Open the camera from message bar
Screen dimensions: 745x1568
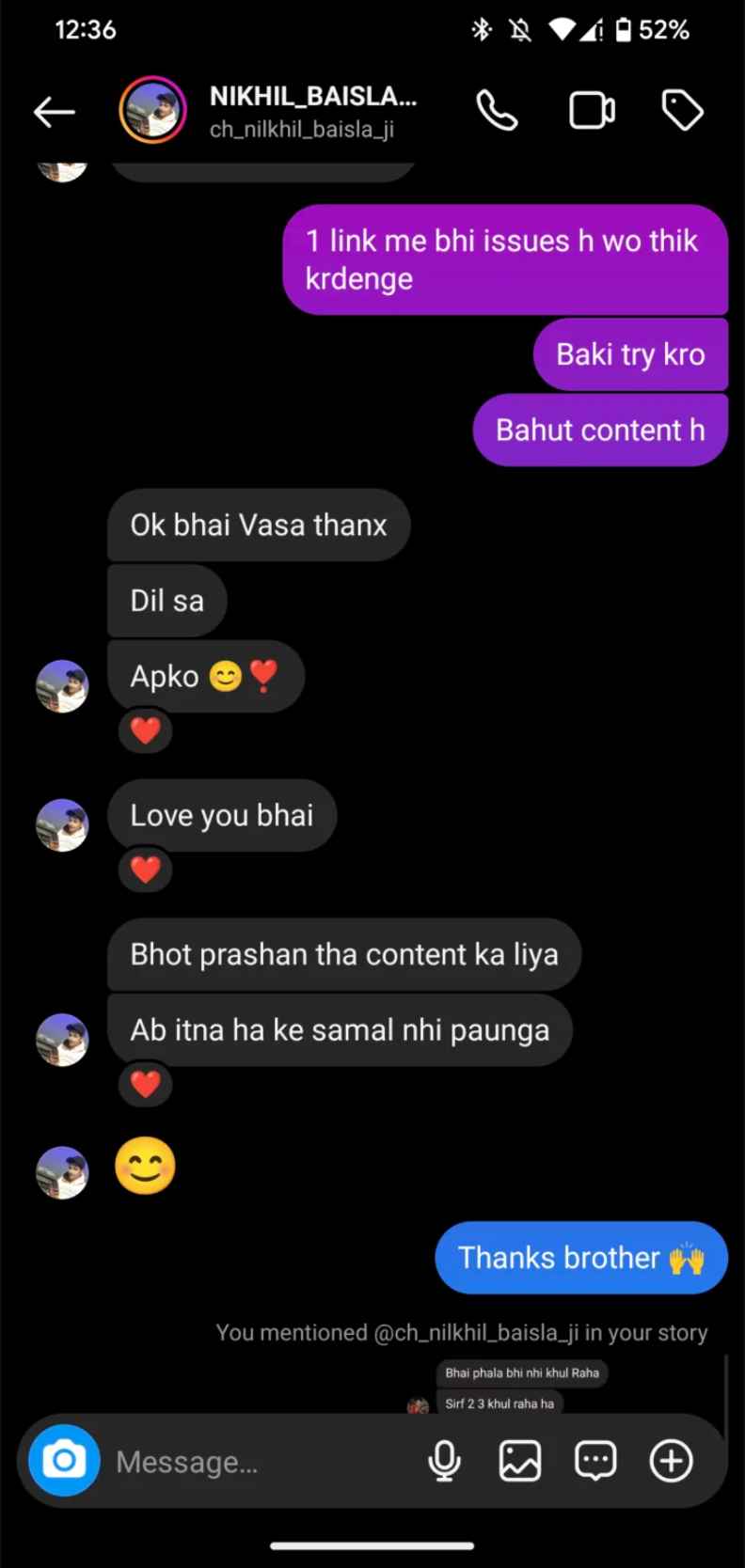64,1460
